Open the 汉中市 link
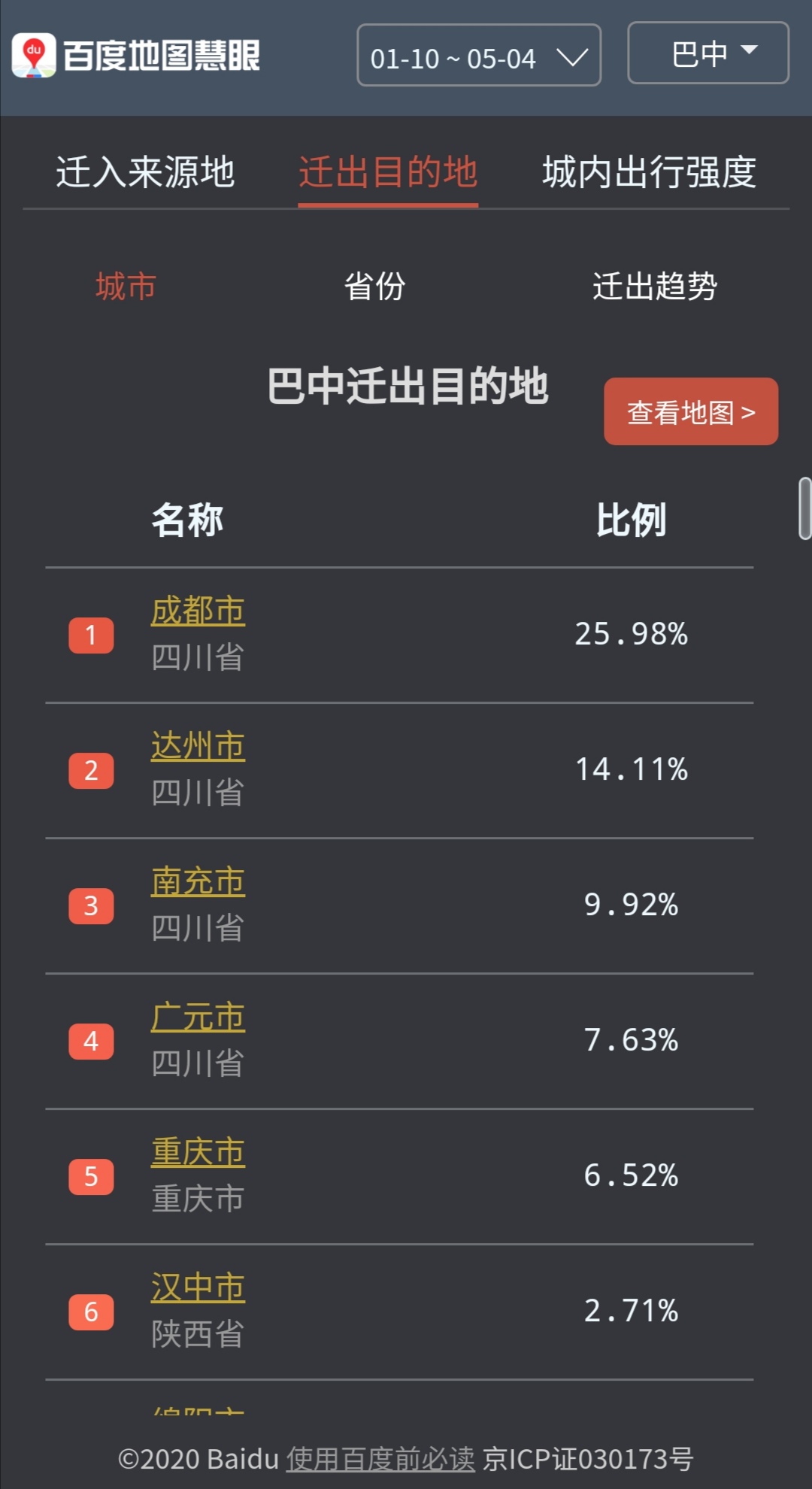The image size is (812, 1489). click(198, 1287)
